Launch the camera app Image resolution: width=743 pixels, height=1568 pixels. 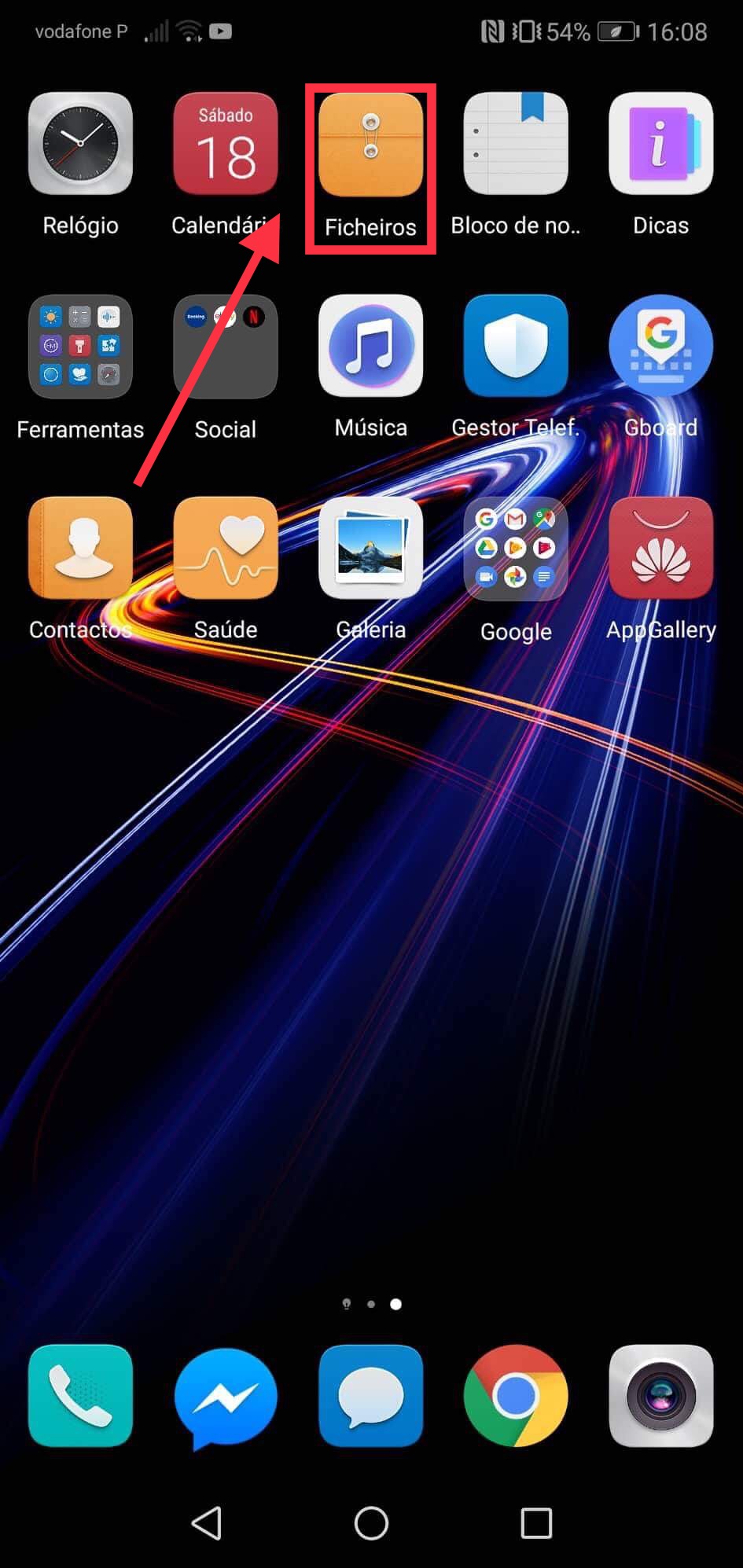click(660, 1396)
